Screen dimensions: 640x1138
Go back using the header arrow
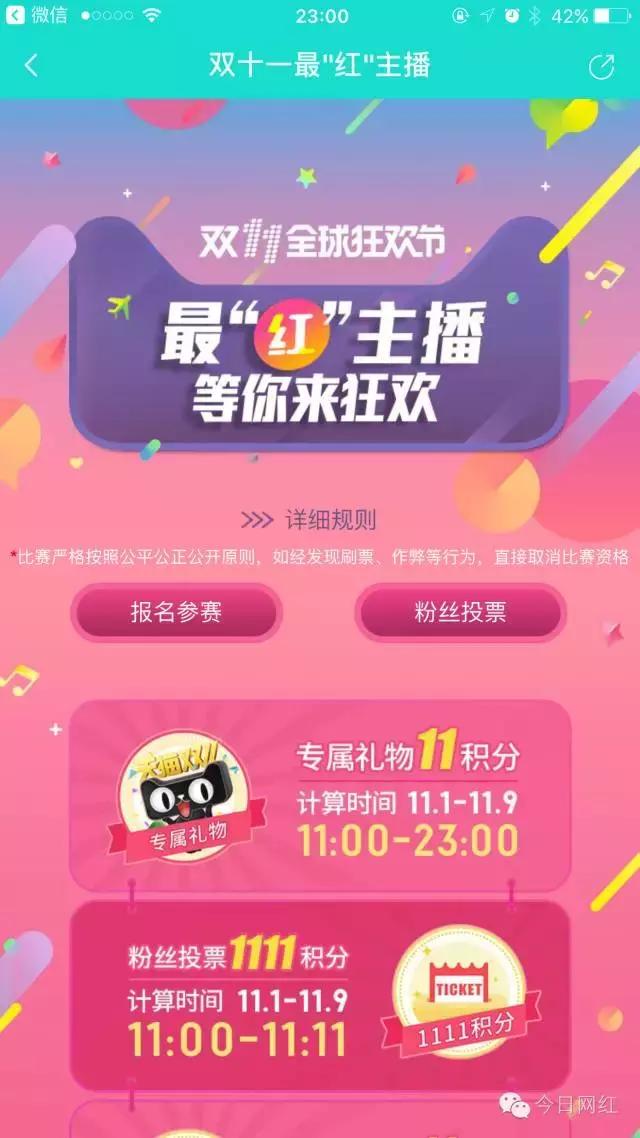(31, 66)
